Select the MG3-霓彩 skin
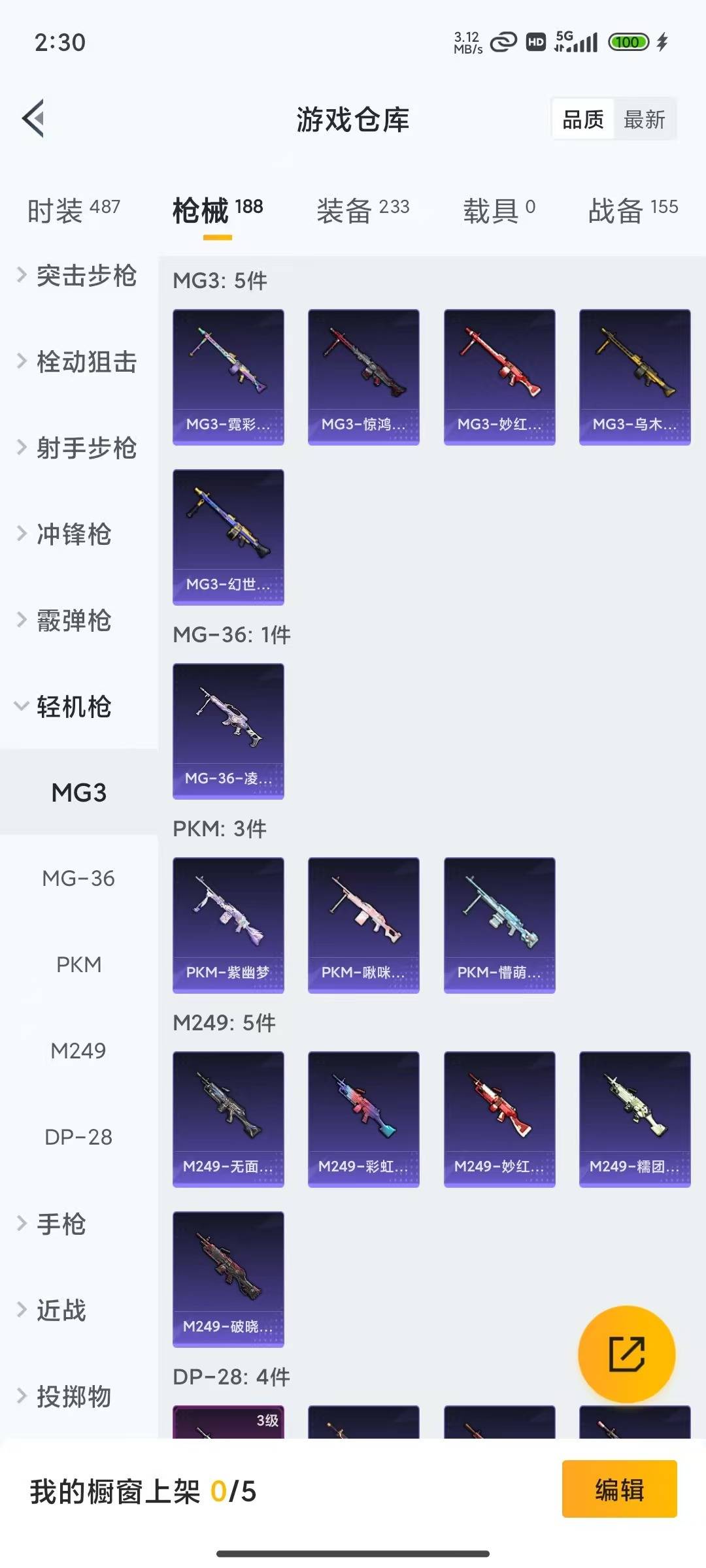The width and height of the screenshot is (706, 1568). click(228, 377)
